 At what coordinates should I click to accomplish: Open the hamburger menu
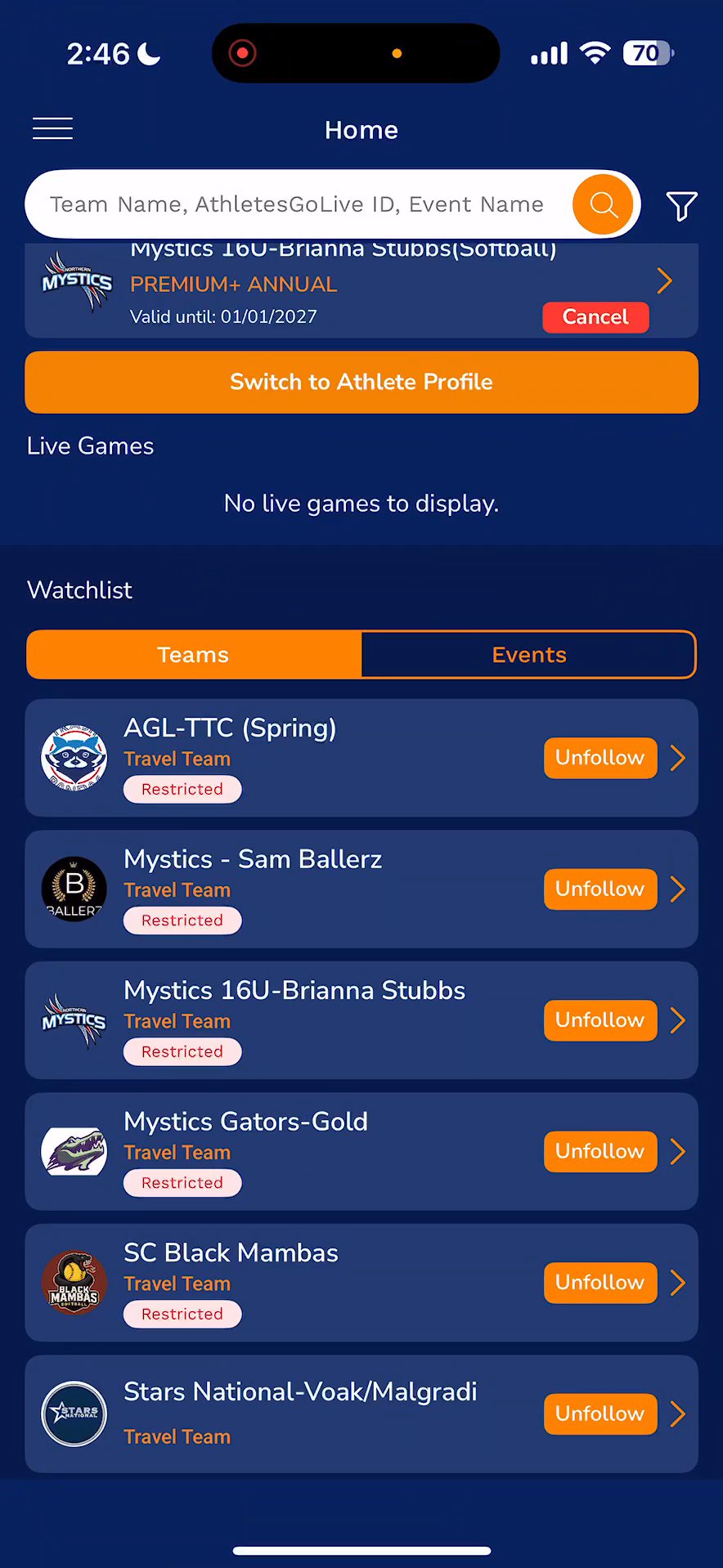[52, 129]
